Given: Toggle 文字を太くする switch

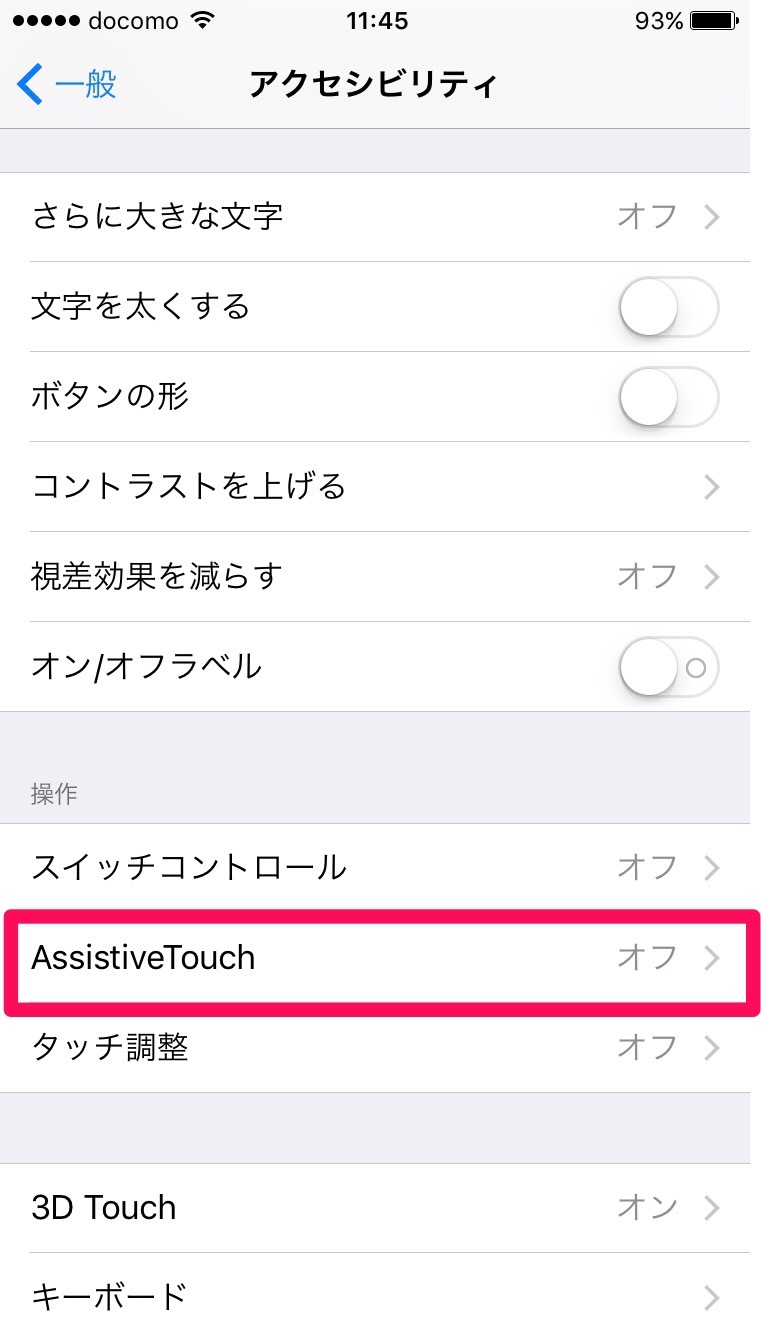Looking at the screenshot, I should coord(668,306).
